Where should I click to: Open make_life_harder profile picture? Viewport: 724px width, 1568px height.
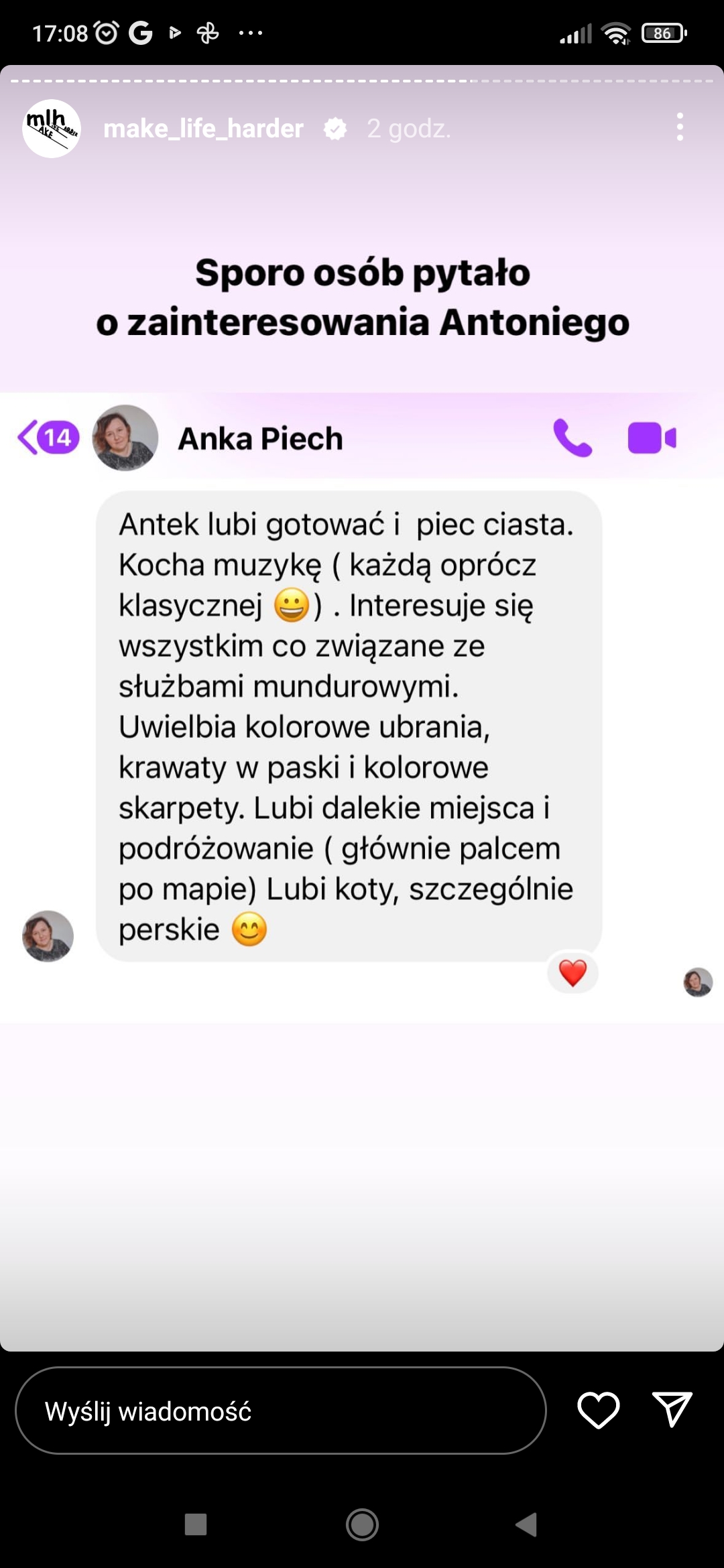(52, 129)
